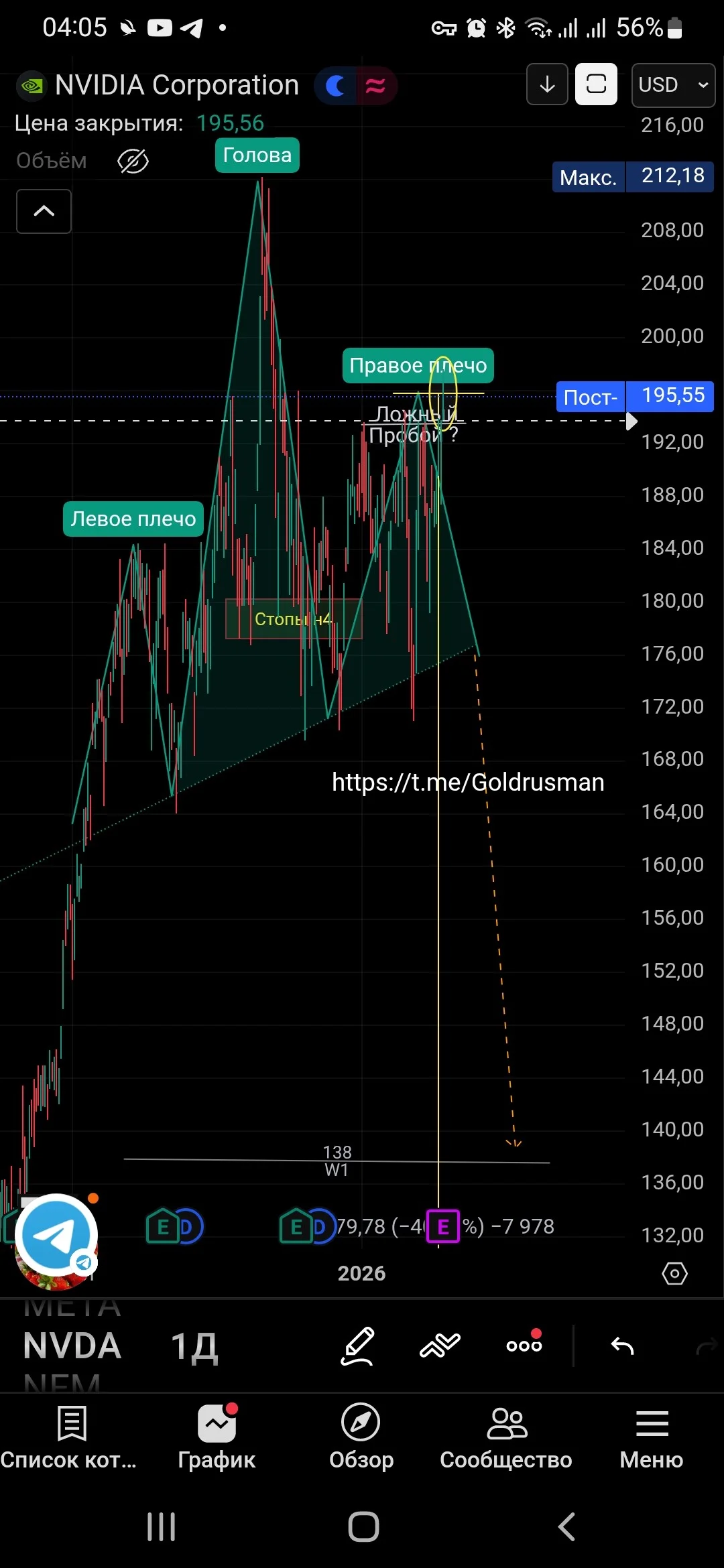Viewport: 724px width, 1568px height.
Task: Toggle volume indicator visibility
Action: coord(133,161)
